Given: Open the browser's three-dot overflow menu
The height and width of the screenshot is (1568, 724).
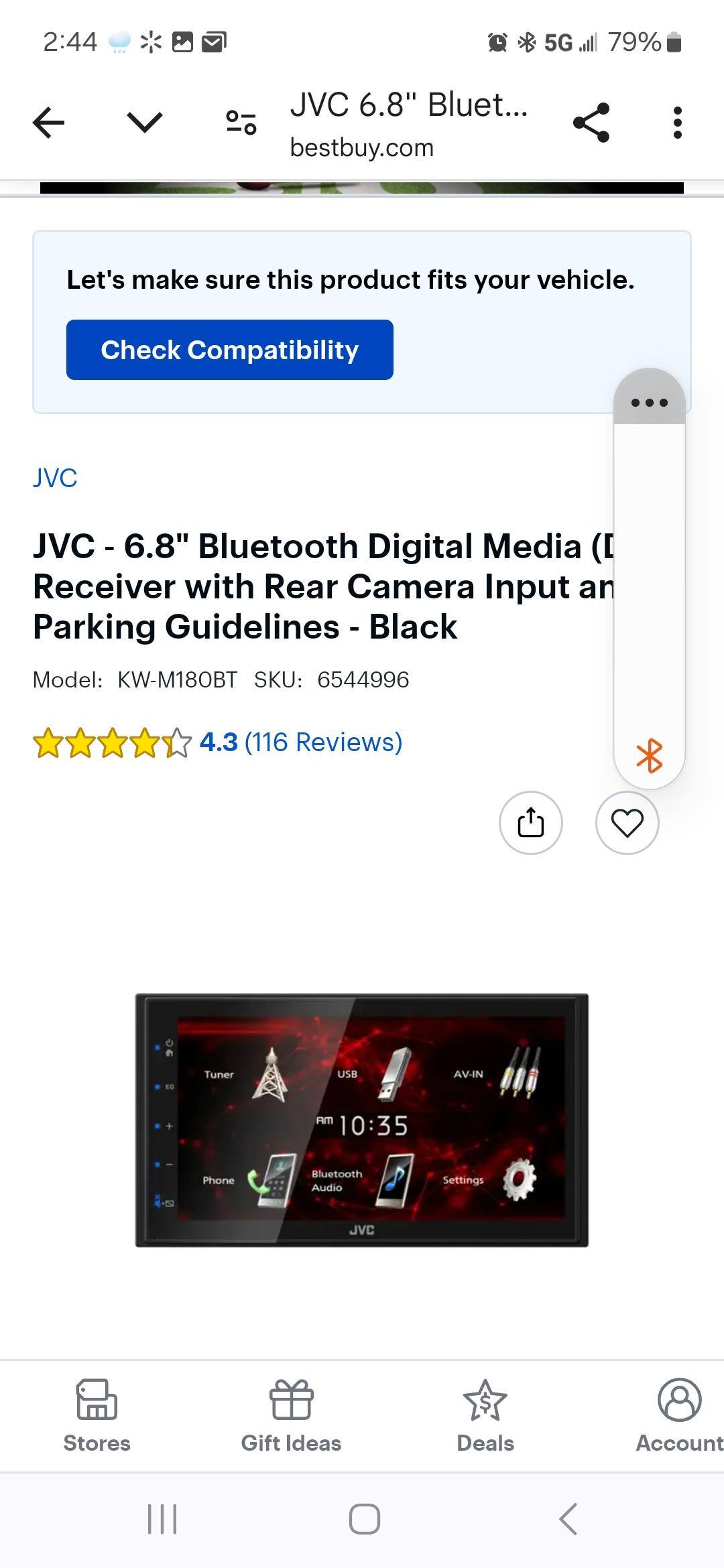Looking at the screenshot, I should pos(678,123).
